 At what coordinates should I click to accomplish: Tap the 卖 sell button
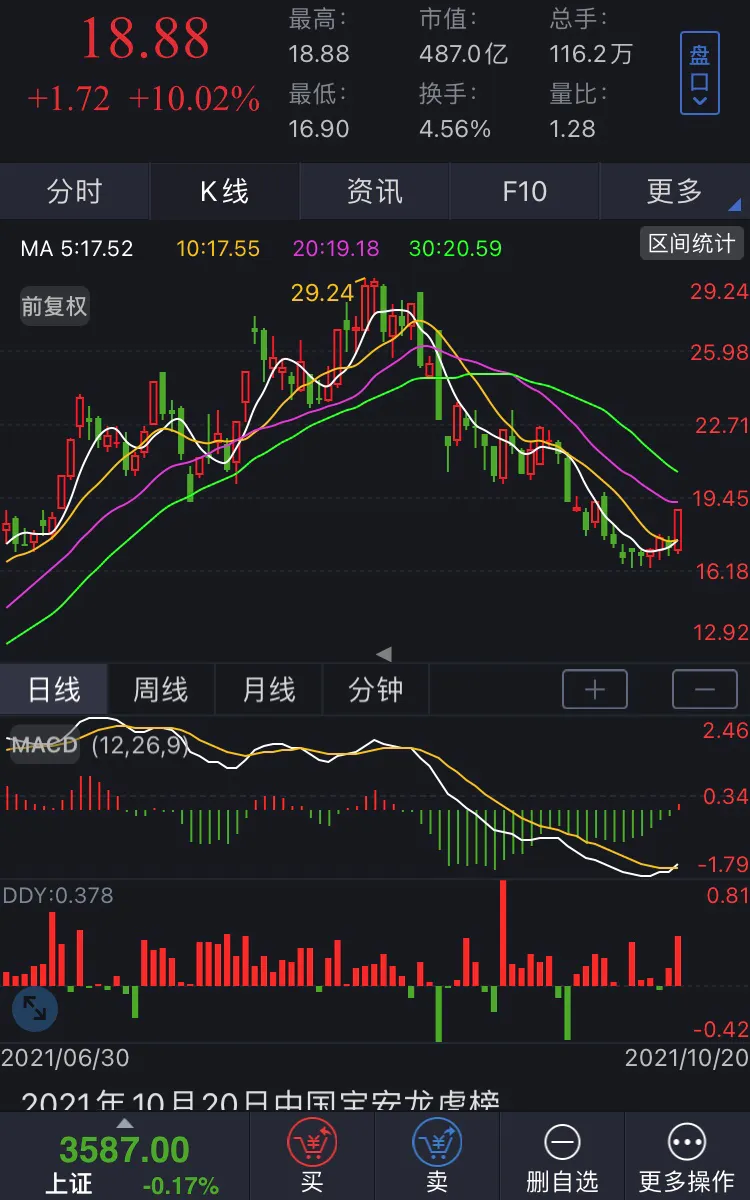[x=437, y=1157]
